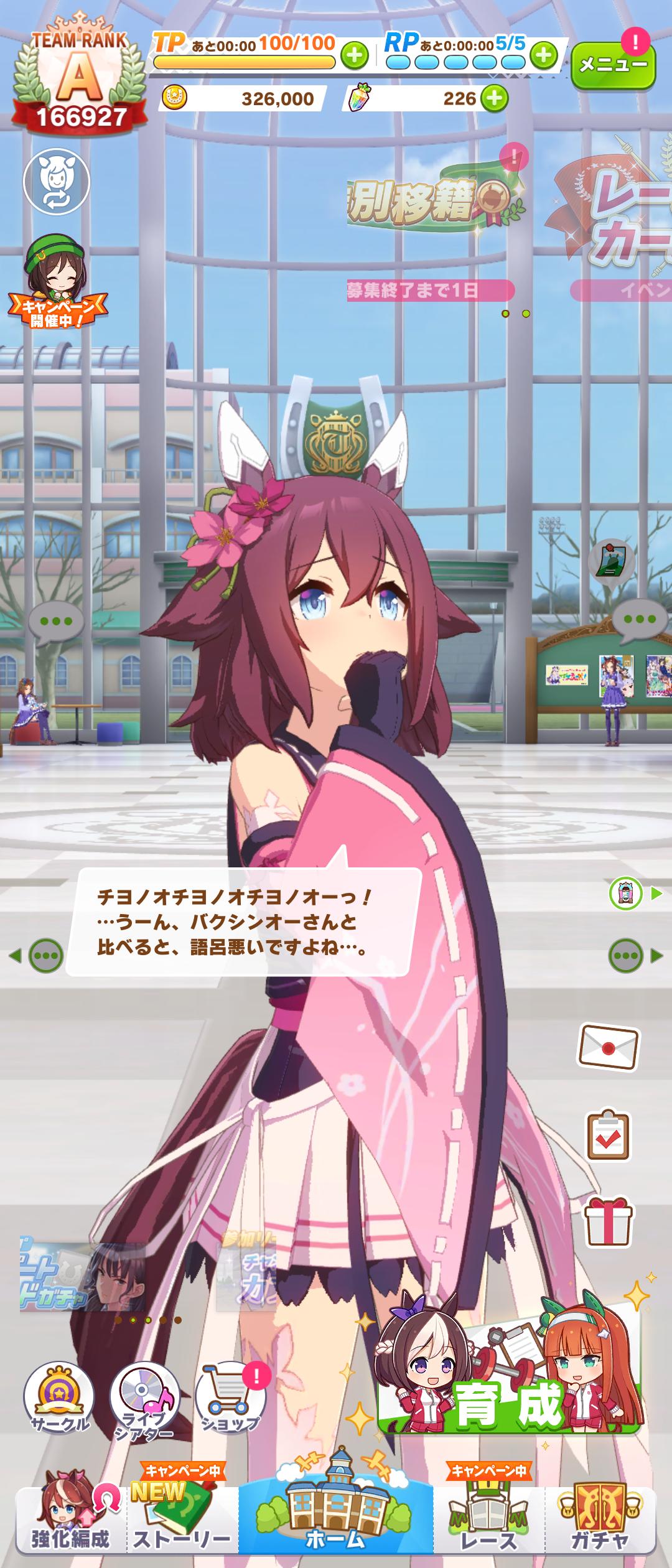Open the mail envelope icon
This screenshot has height=1568, width=672.
click(x=608, y=1047)
